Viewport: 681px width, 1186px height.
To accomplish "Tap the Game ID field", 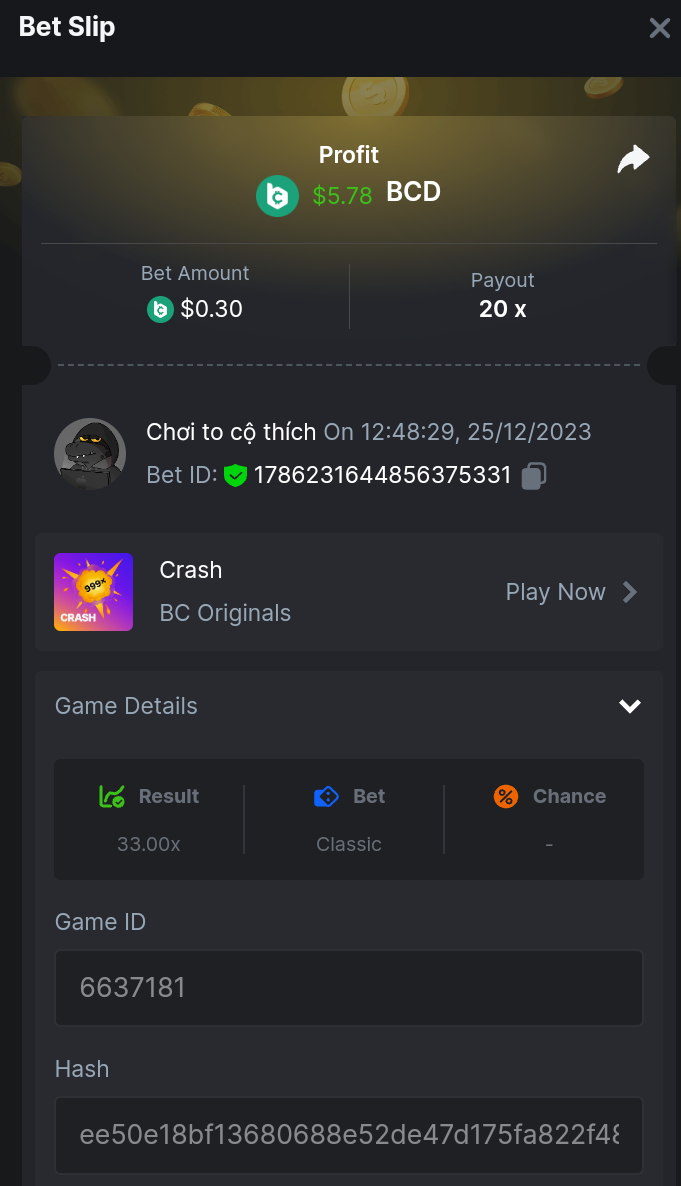I will coord(348,988).
